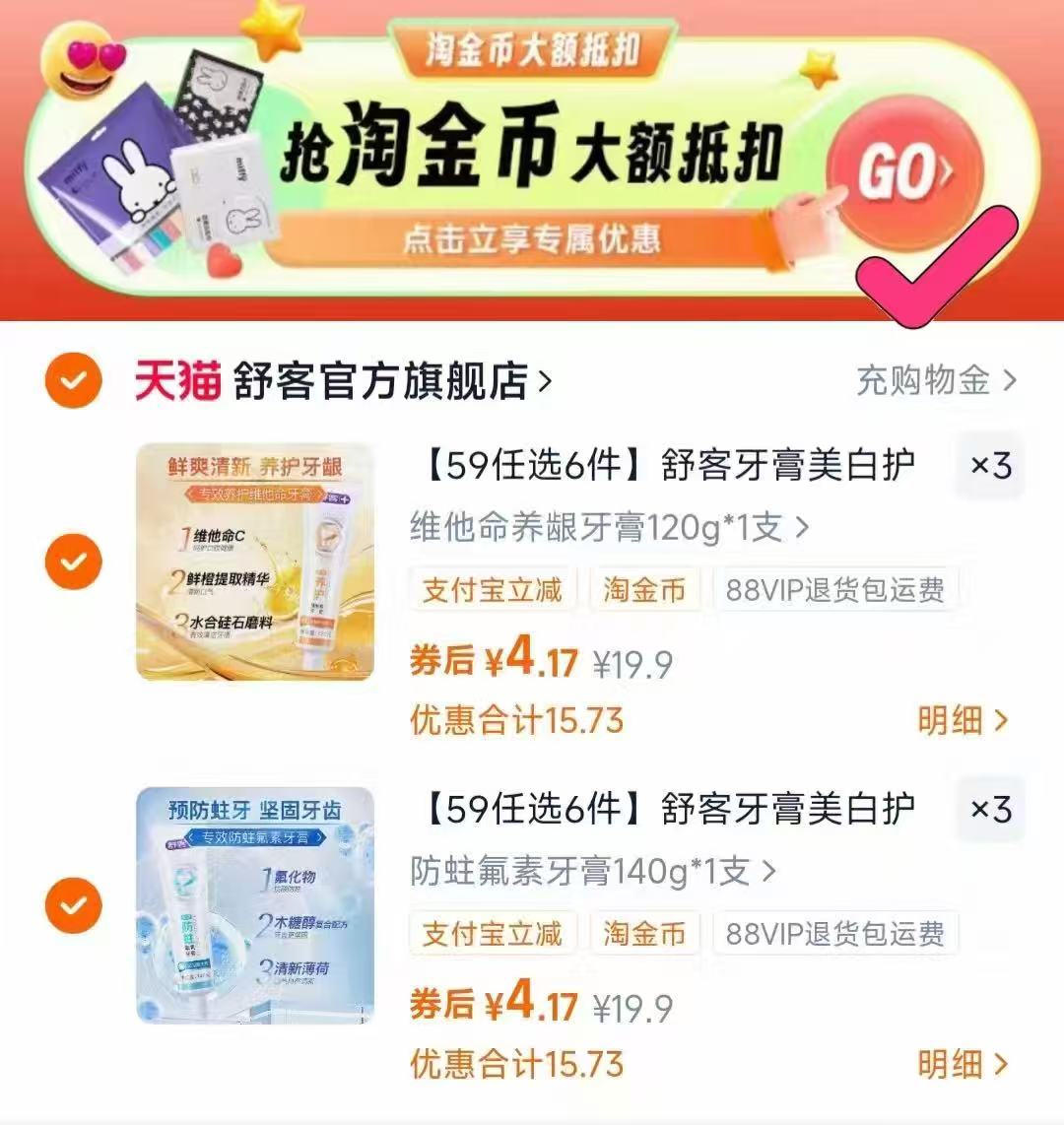Click the 点击立享专属优惠 banner text
Image resolution: width=1064 pixels, height=1125 pixels.
point(532,239)
